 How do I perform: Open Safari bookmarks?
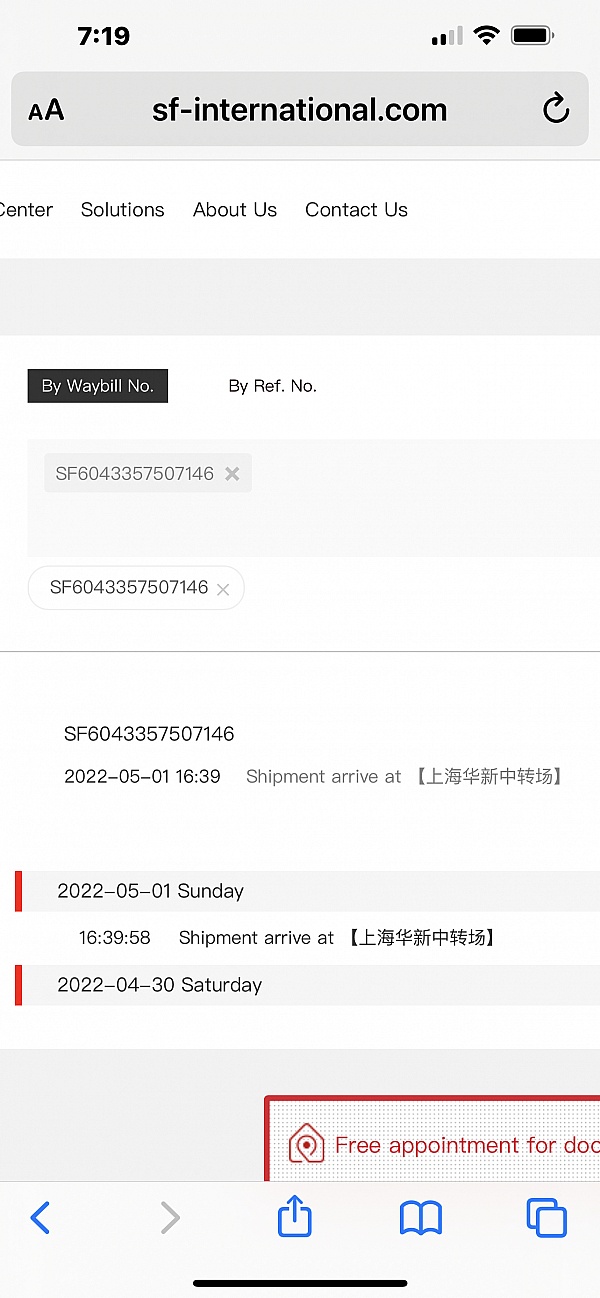[421, 1218]
